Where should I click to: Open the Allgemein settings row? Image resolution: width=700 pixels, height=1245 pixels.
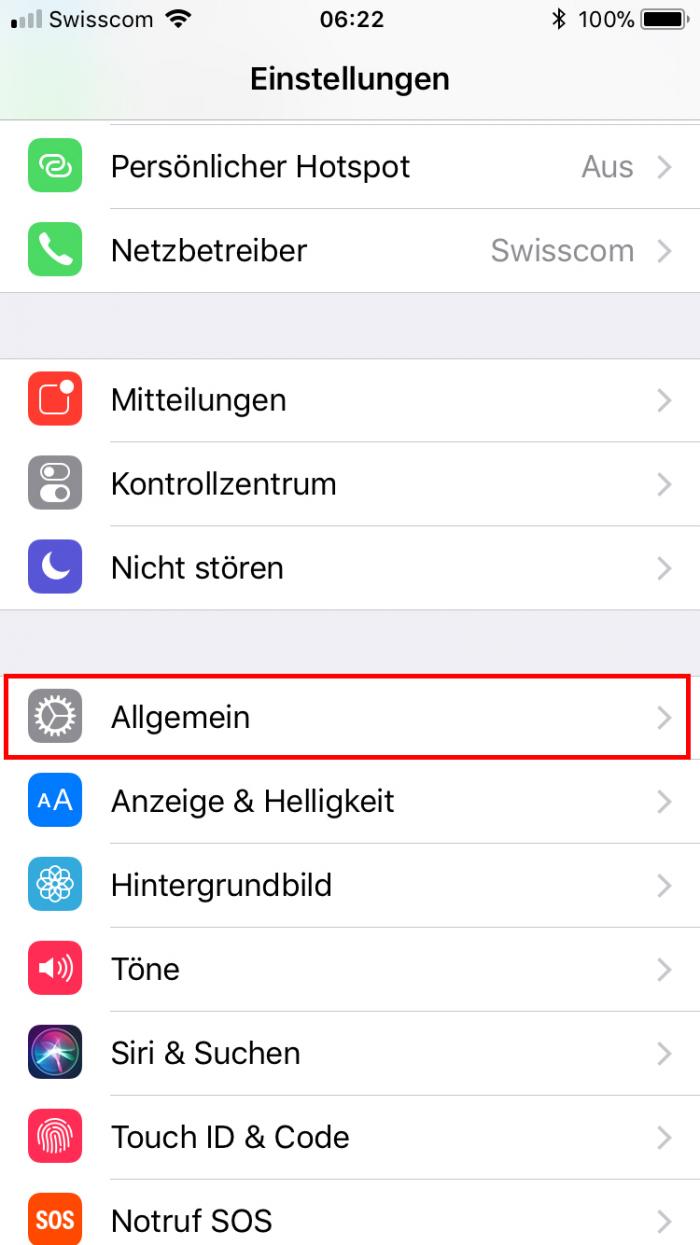click(350, 717)
